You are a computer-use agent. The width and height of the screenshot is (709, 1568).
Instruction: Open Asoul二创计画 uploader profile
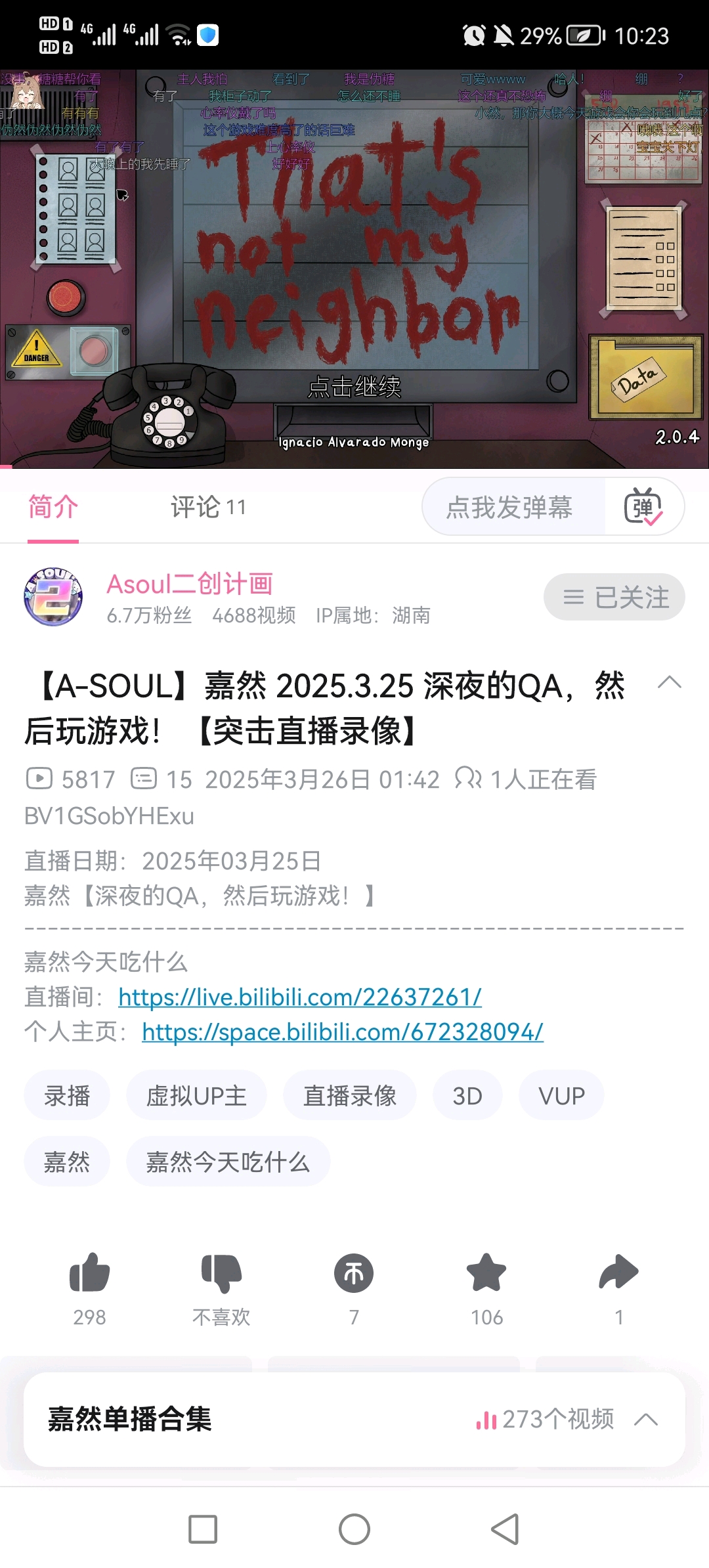(x=189, y=584)
